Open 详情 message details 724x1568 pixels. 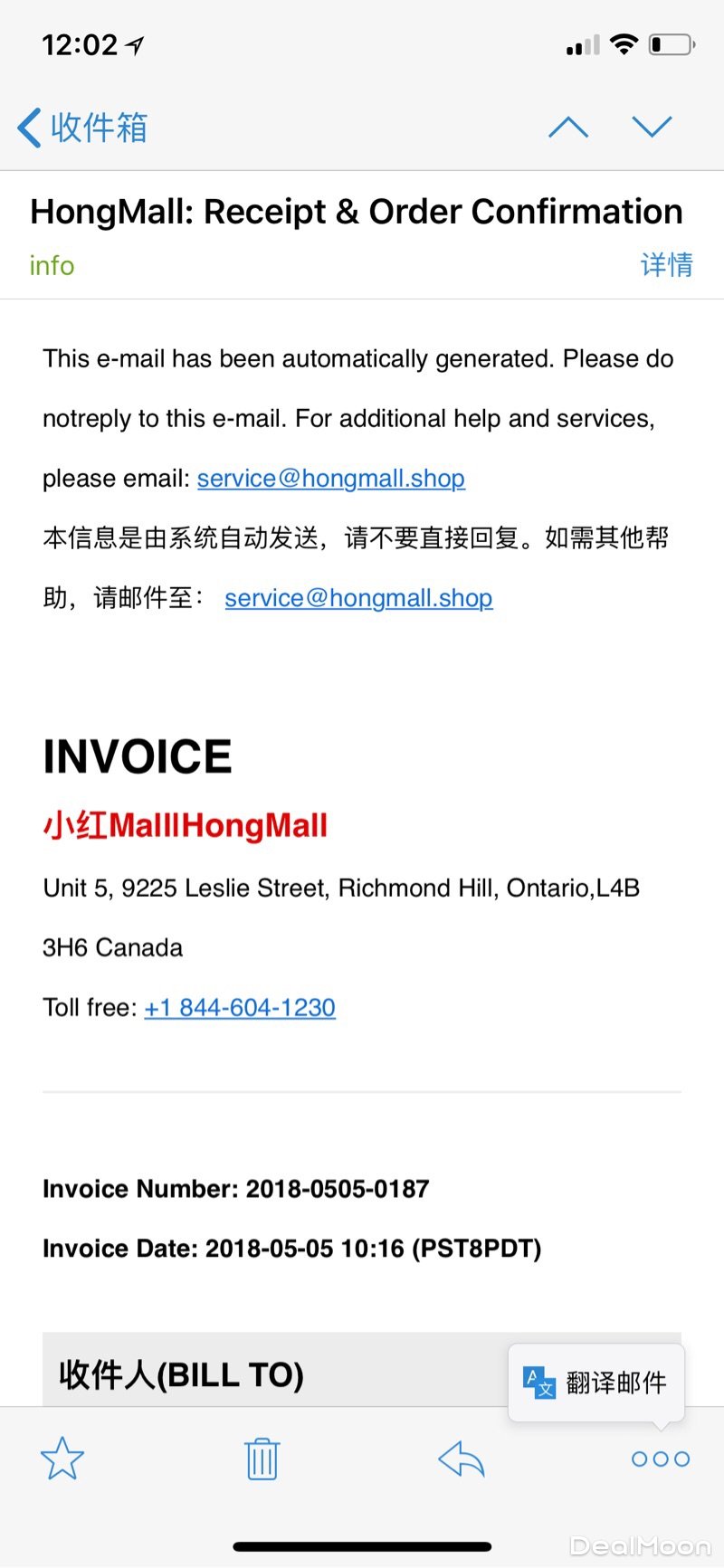click(x=666, y=265)
